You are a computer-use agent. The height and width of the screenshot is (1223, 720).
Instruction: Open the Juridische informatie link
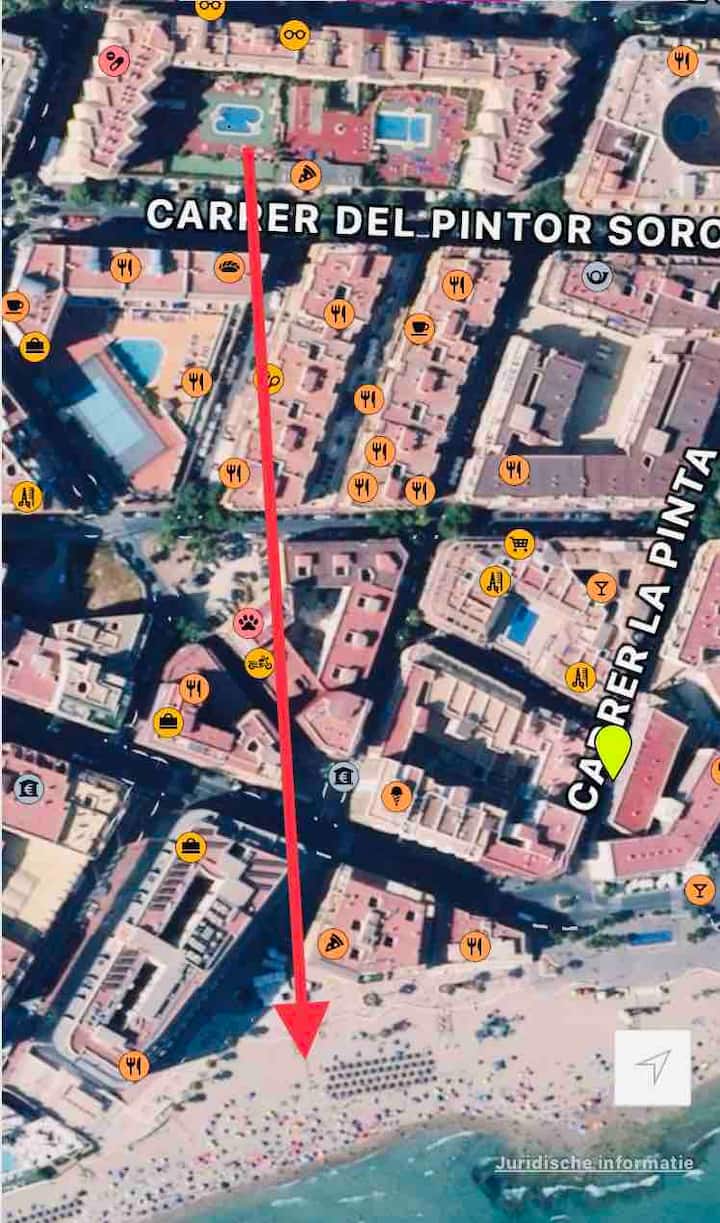point(594,1163)
